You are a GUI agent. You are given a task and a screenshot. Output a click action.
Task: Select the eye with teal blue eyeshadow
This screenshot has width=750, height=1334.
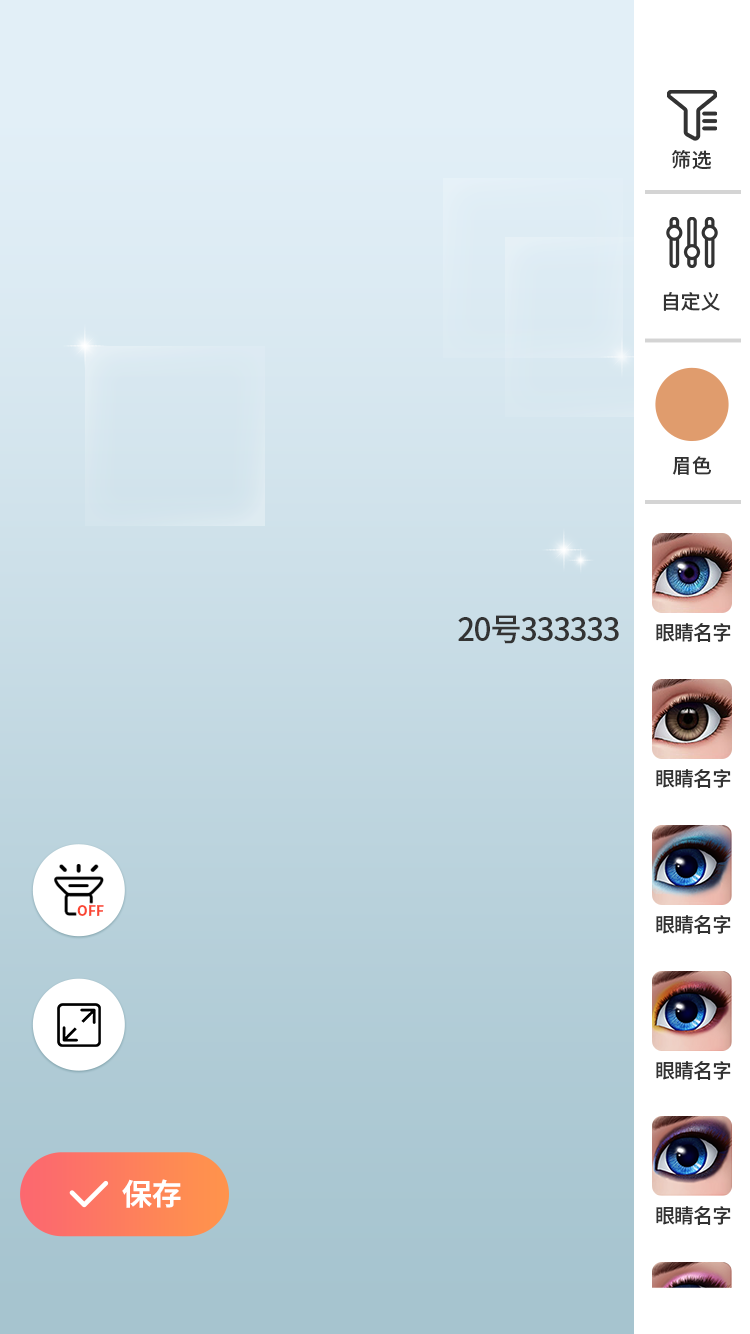pyautogui.click(x=692, y=865)
